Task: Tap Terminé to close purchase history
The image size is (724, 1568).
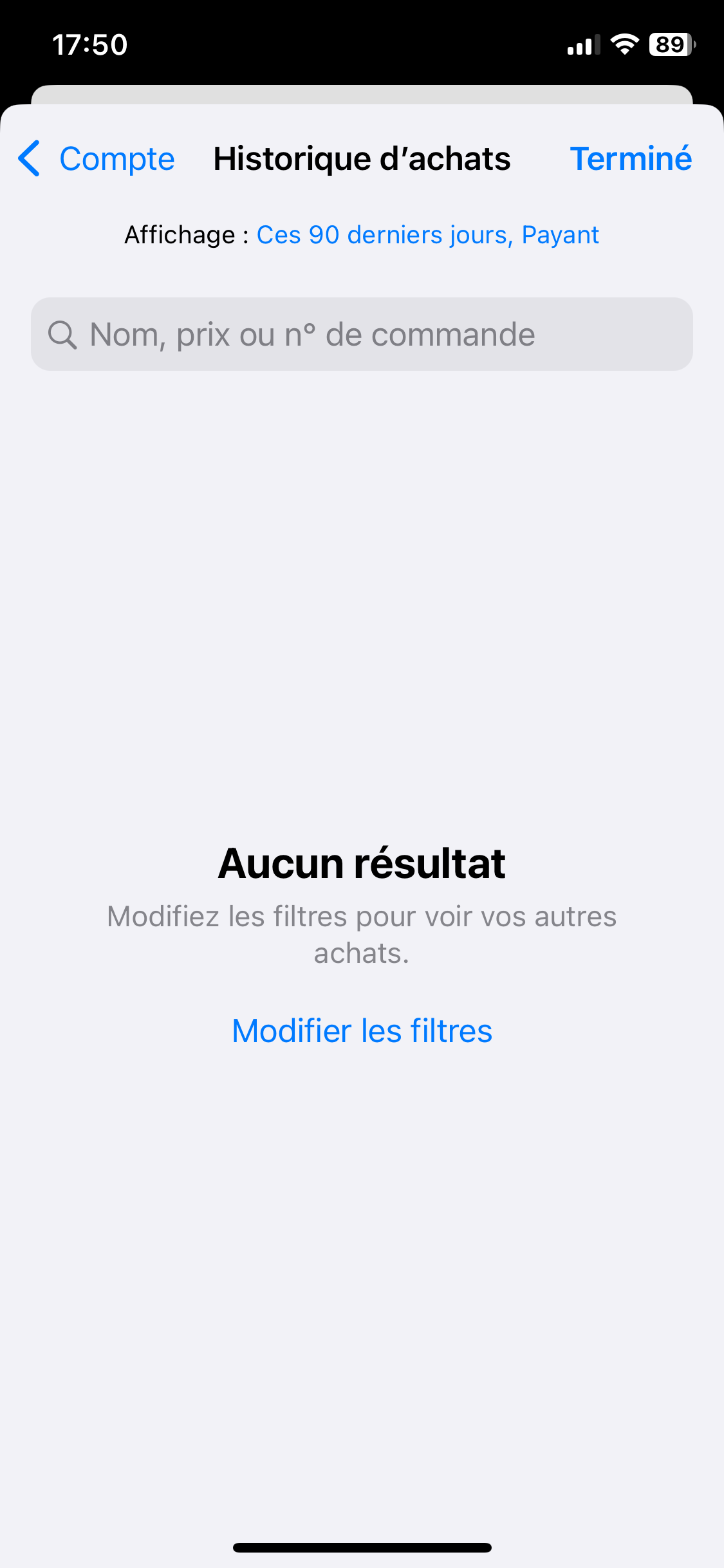Action: tap(630, 159)
